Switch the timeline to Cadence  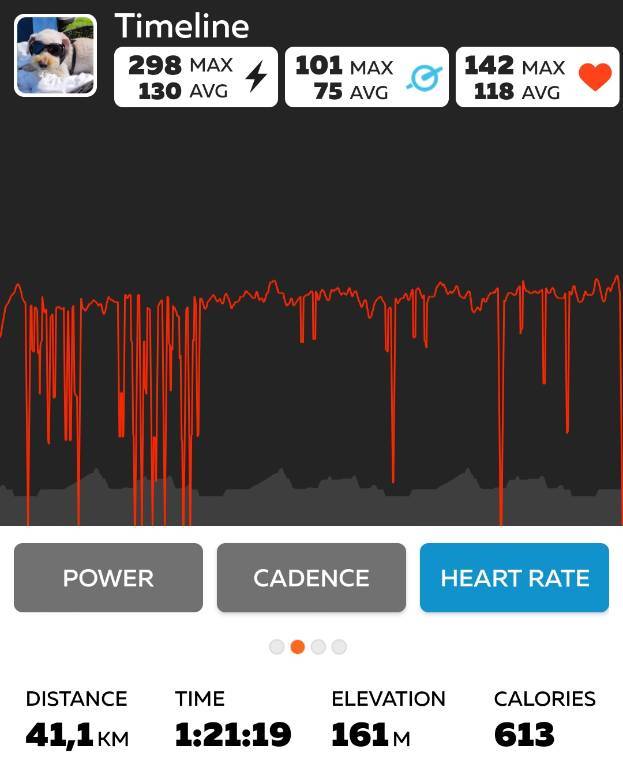coord(311,578)
